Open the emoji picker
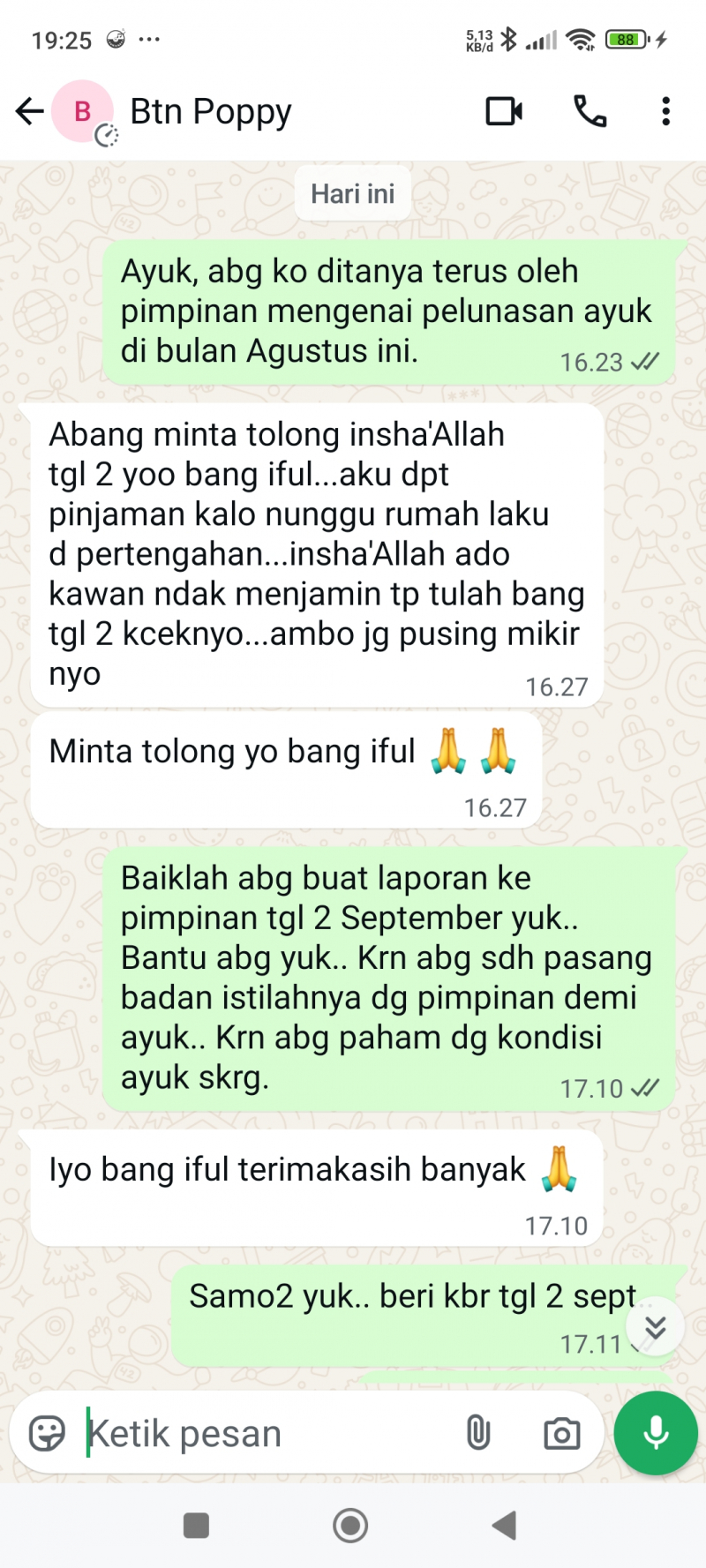This screenshot has height=1568, width=706. 47,1434
